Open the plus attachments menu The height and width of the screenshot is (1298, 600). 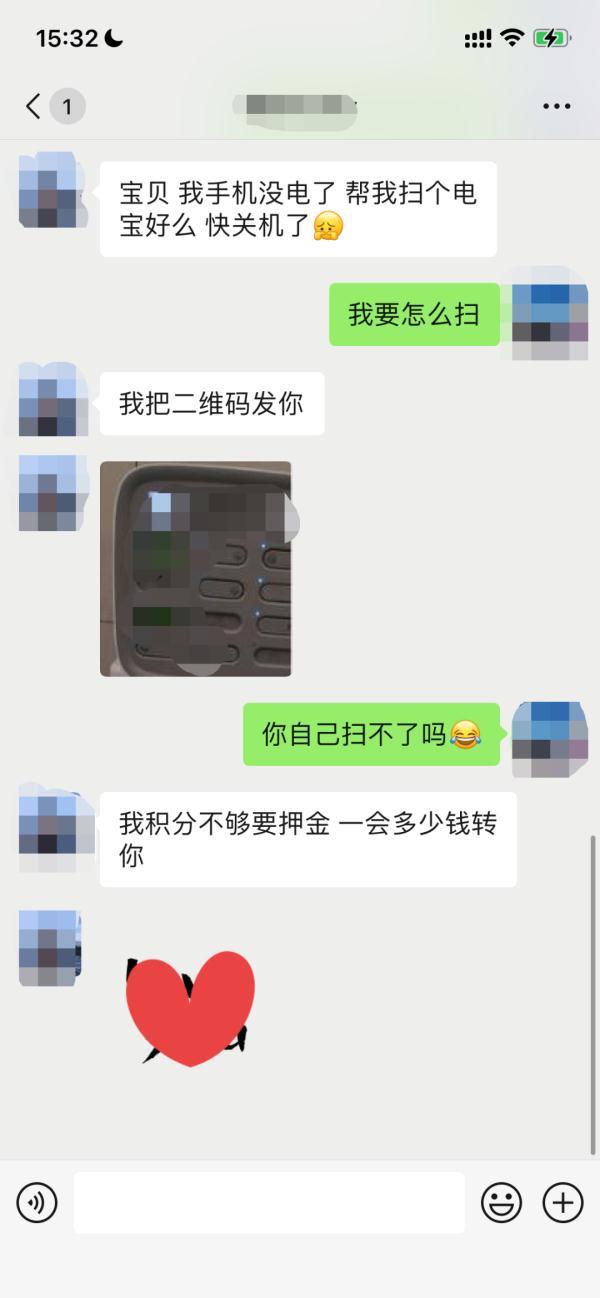point(562,1202)
